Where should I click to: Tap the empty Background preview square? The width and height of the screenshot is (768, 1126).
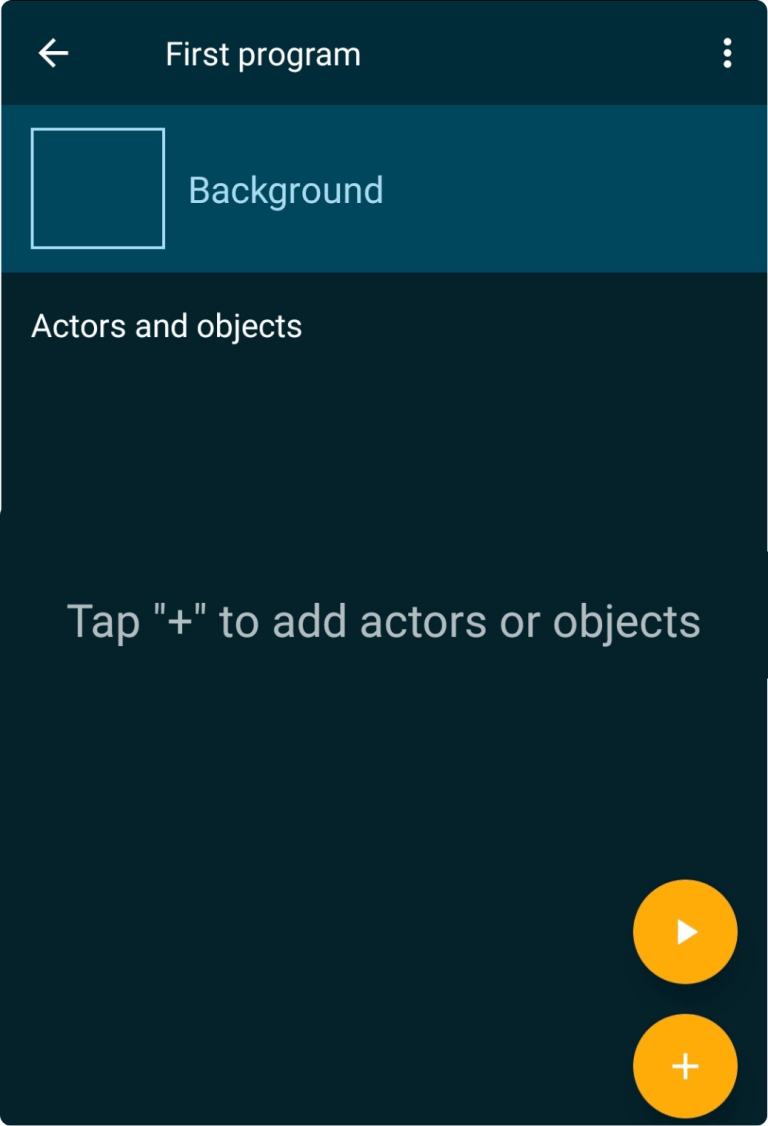pyautogui.click(x=97, y=189)
